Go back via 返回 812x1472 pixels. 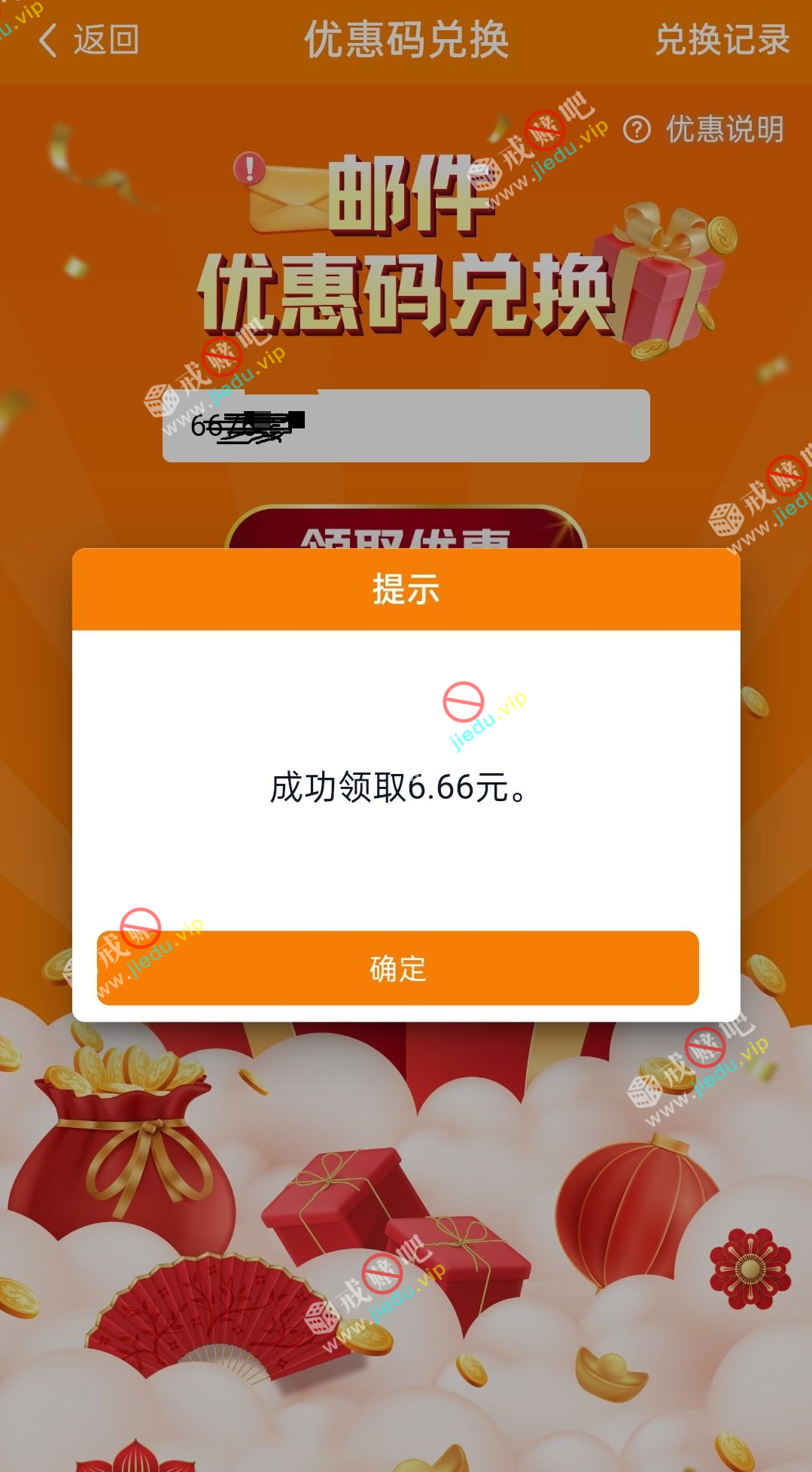click(90, 40)
